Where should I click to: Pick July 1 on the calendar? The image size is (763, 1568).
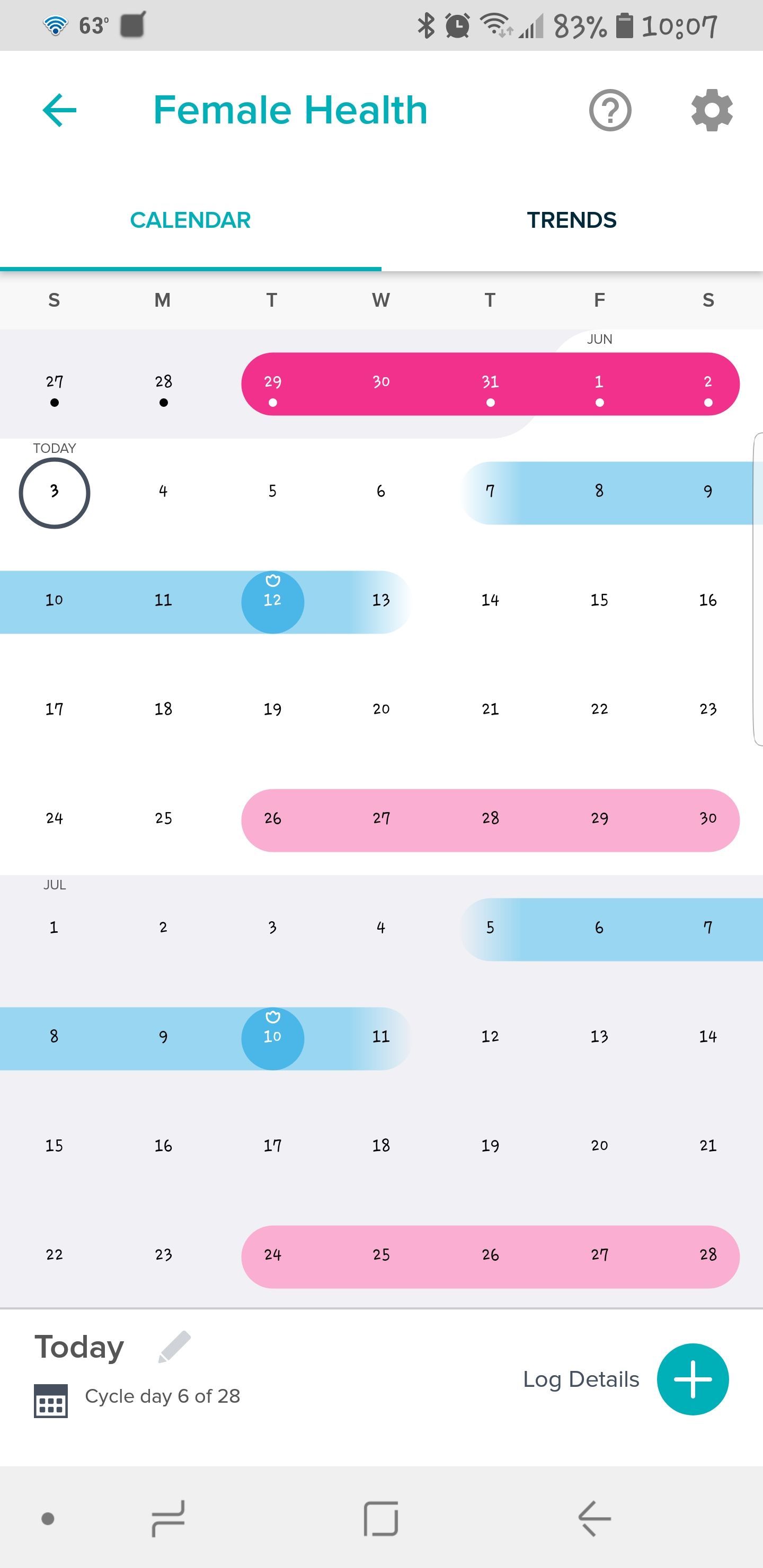[x=54, y=928]
